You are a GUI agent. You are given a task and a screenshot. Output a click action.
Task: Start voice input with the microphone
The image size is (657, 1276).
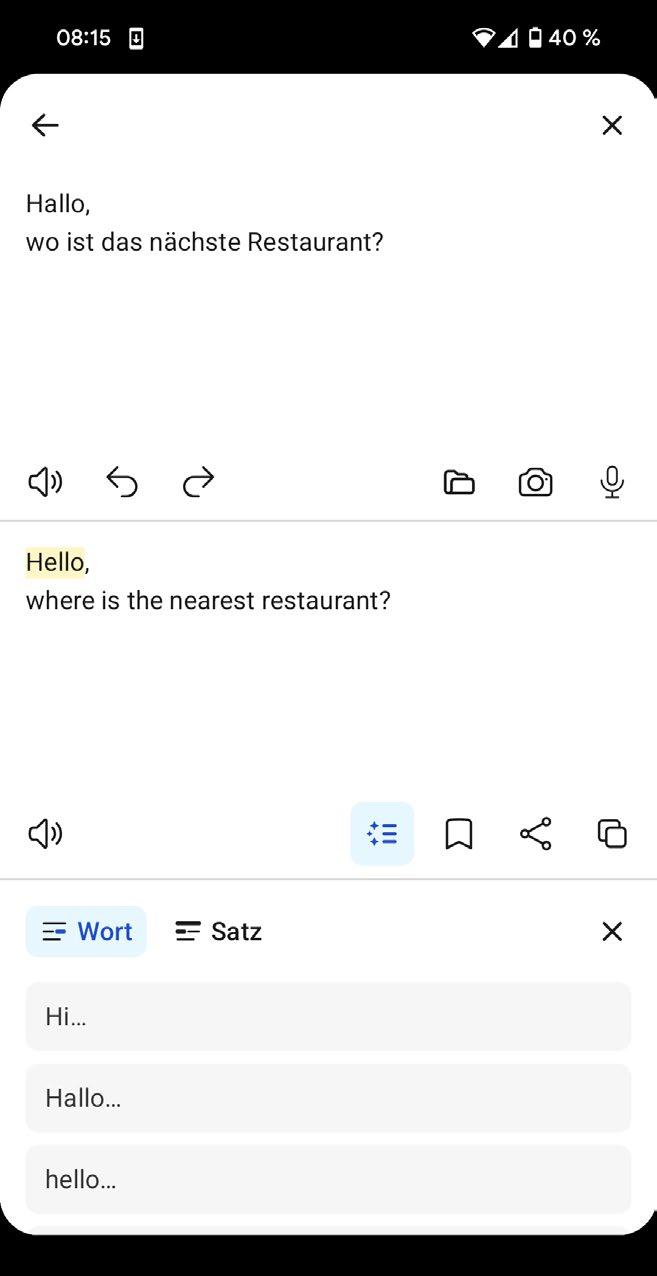pos(612,482)
